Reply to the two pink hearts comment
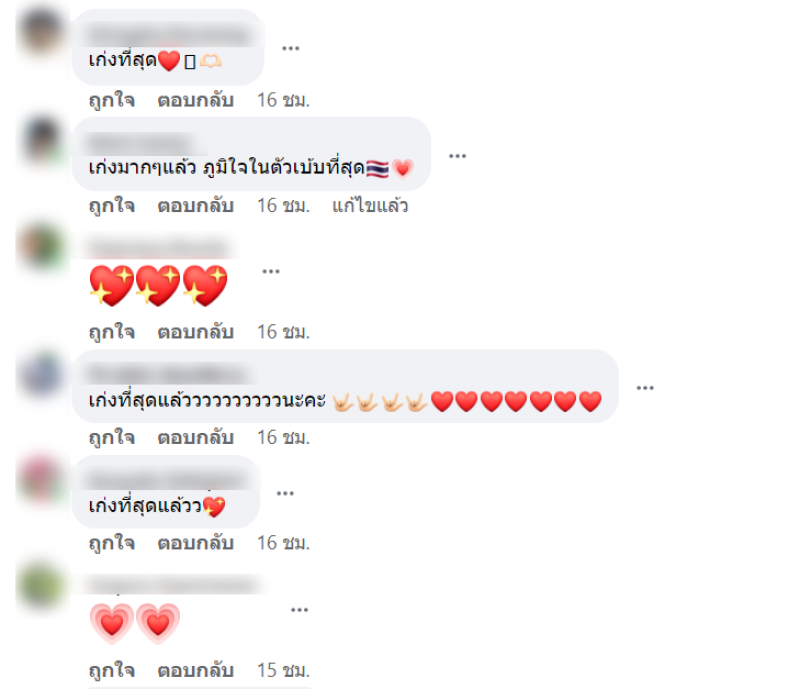The image size is (800, 689). pyautogui.click(x=195, y=669)
